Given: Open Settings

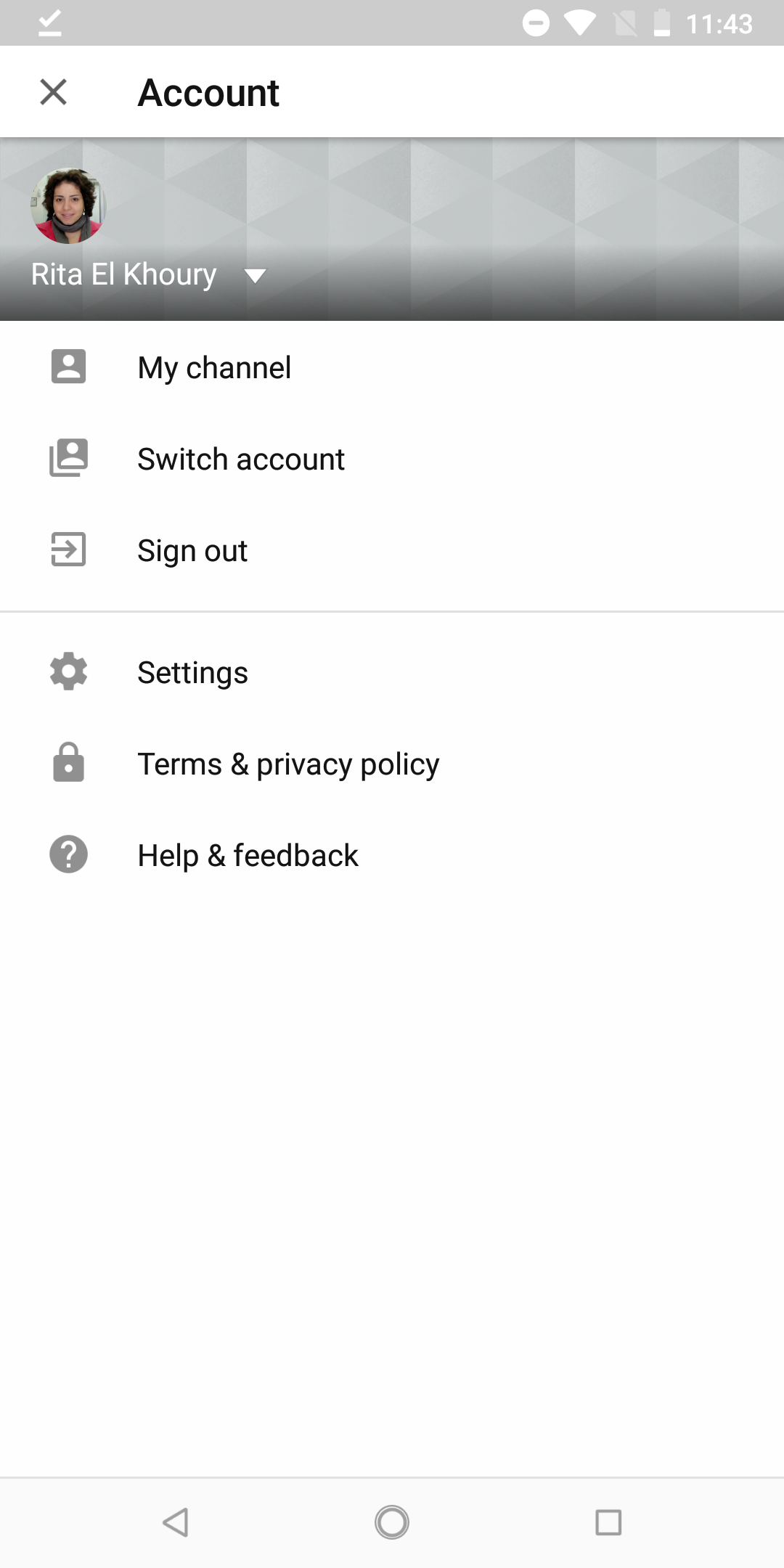Looking at the screenshot, I should (192, 672).
